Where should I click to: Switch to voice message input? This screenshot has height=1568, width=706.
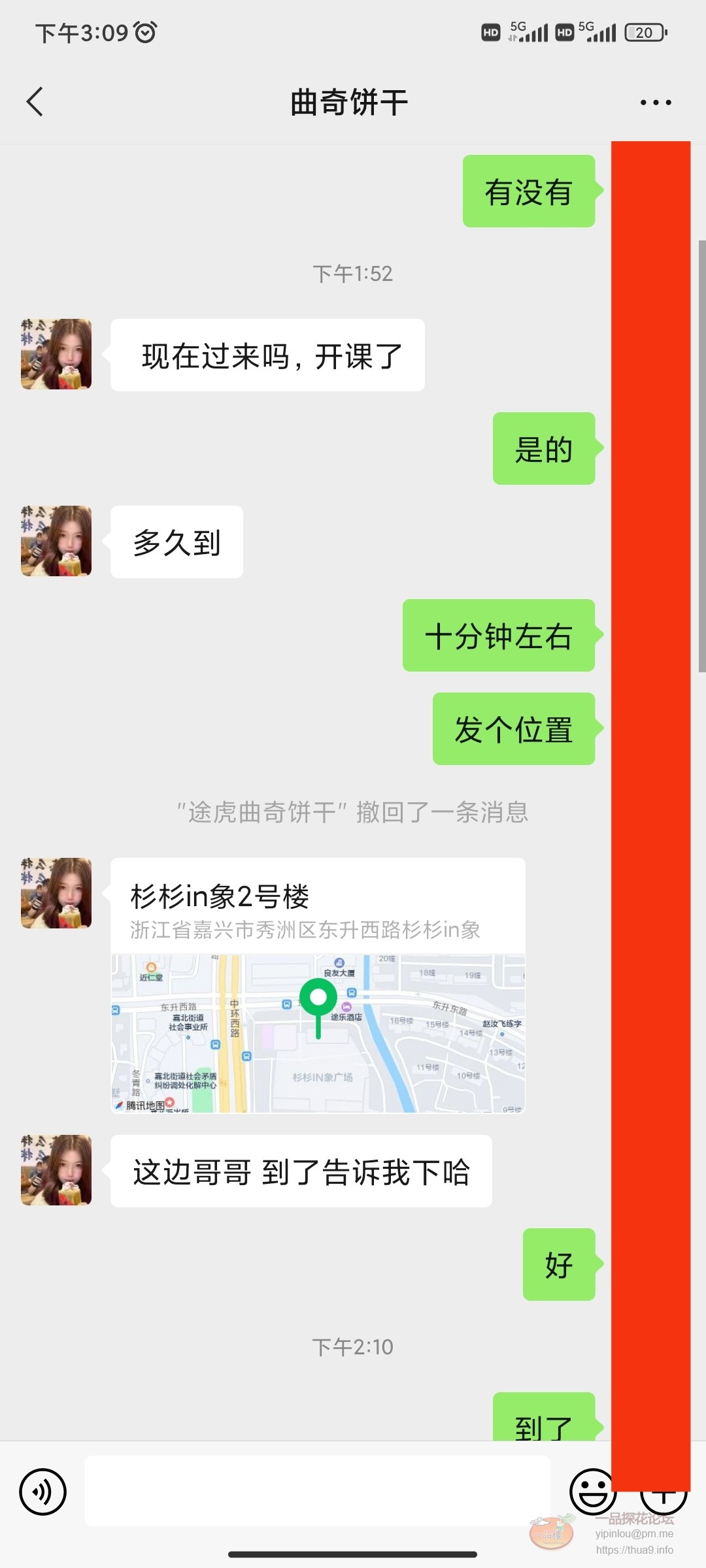43,1492
